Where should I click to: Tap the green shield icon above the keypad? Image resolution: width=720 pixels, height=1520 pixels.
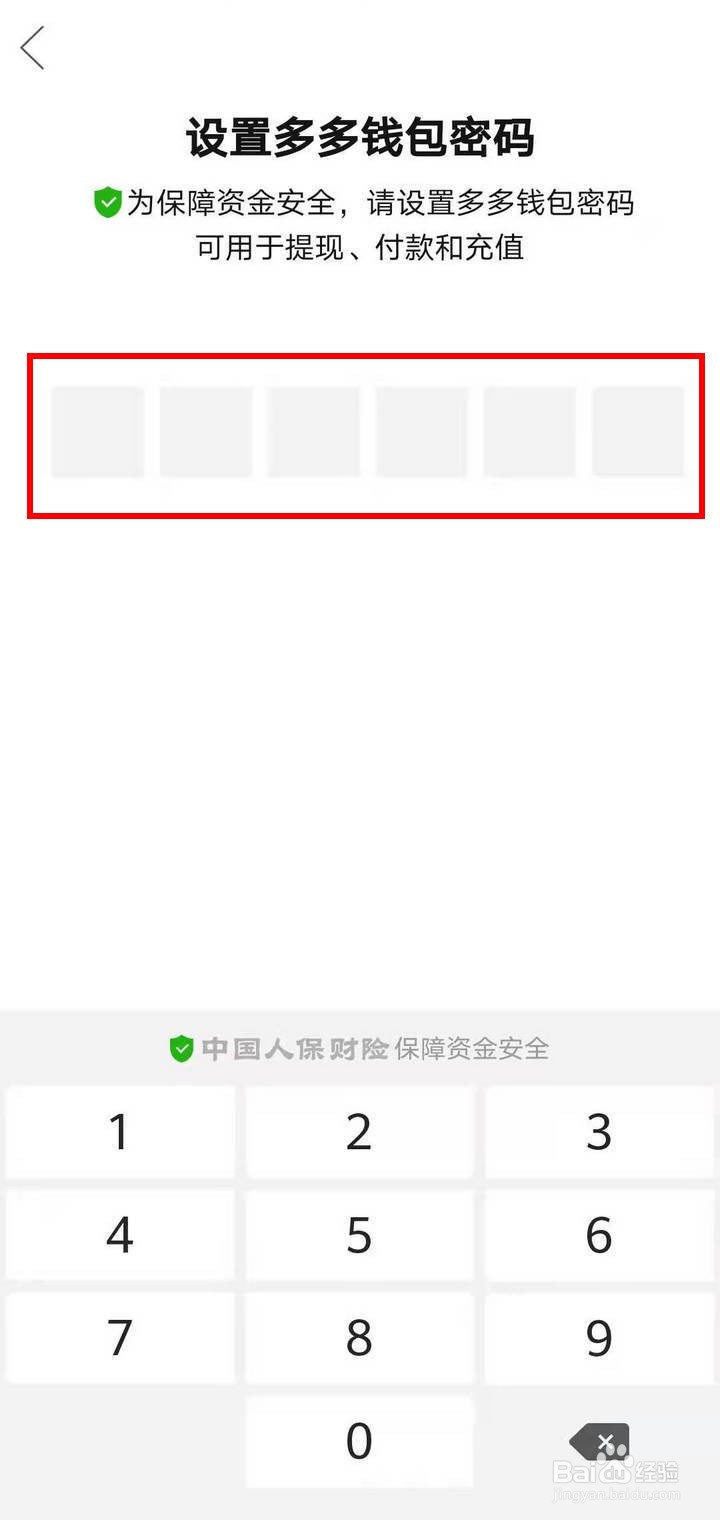[x=180, y=1047]
